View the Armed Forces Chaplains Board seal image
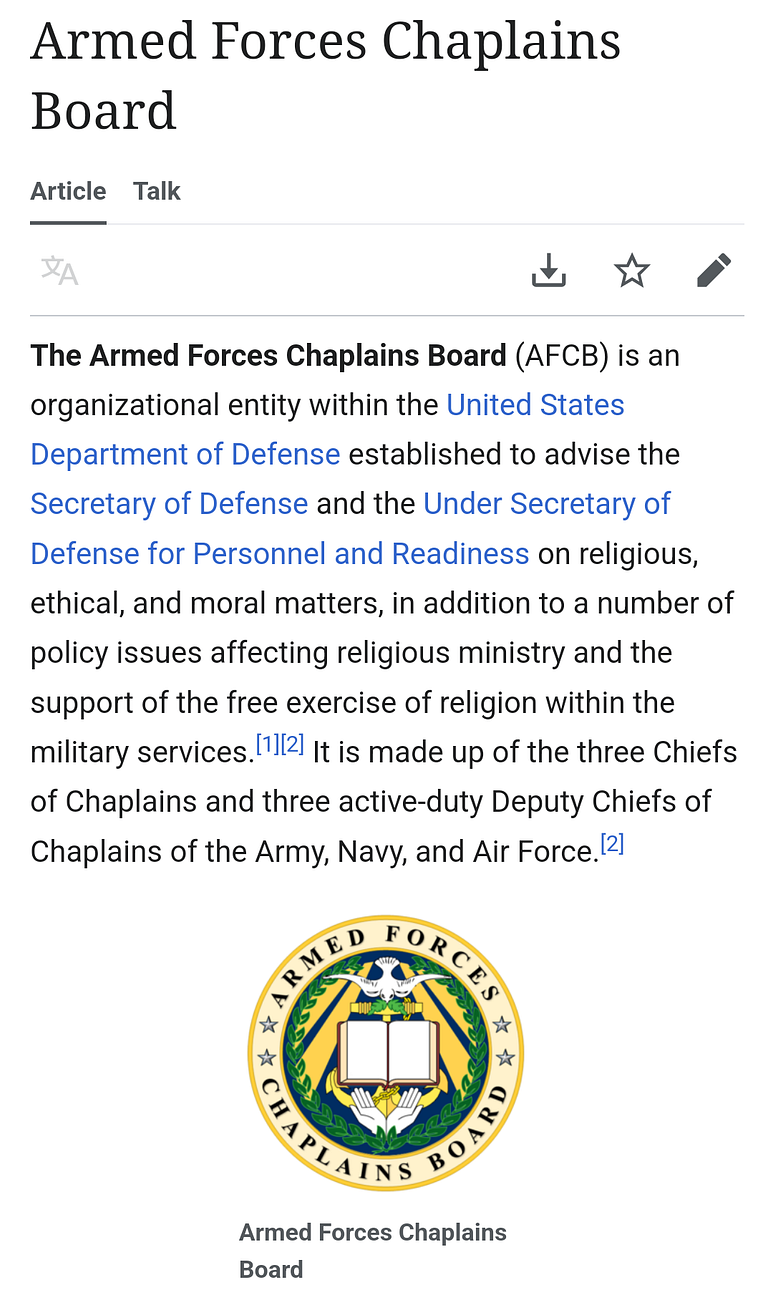The height and width of the screenshot is (1300, 773). coord(386,1053)
